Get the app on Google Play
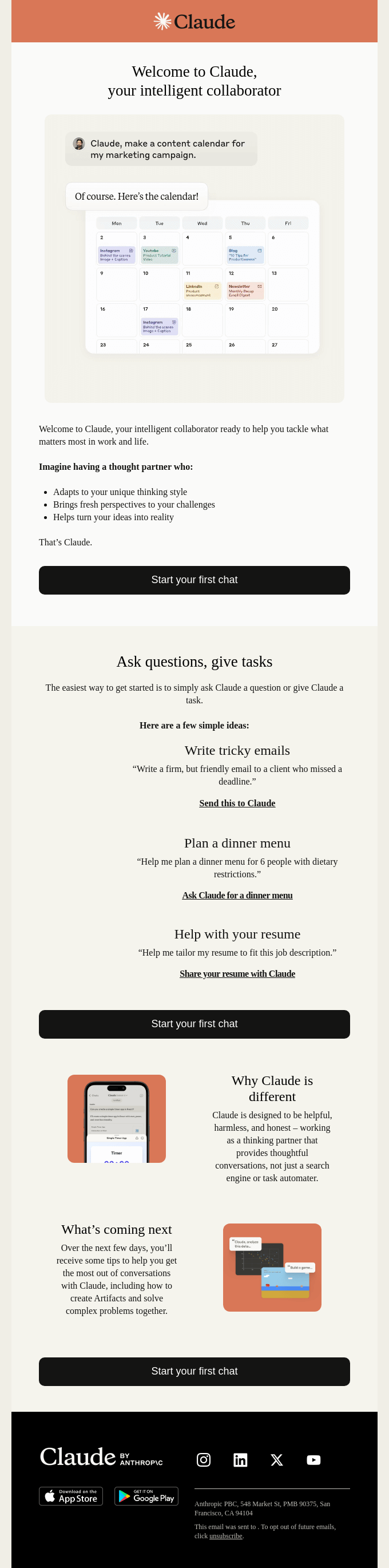Image resolution: width=389 pixels, height=1568 pixels. pos(146,1495)
